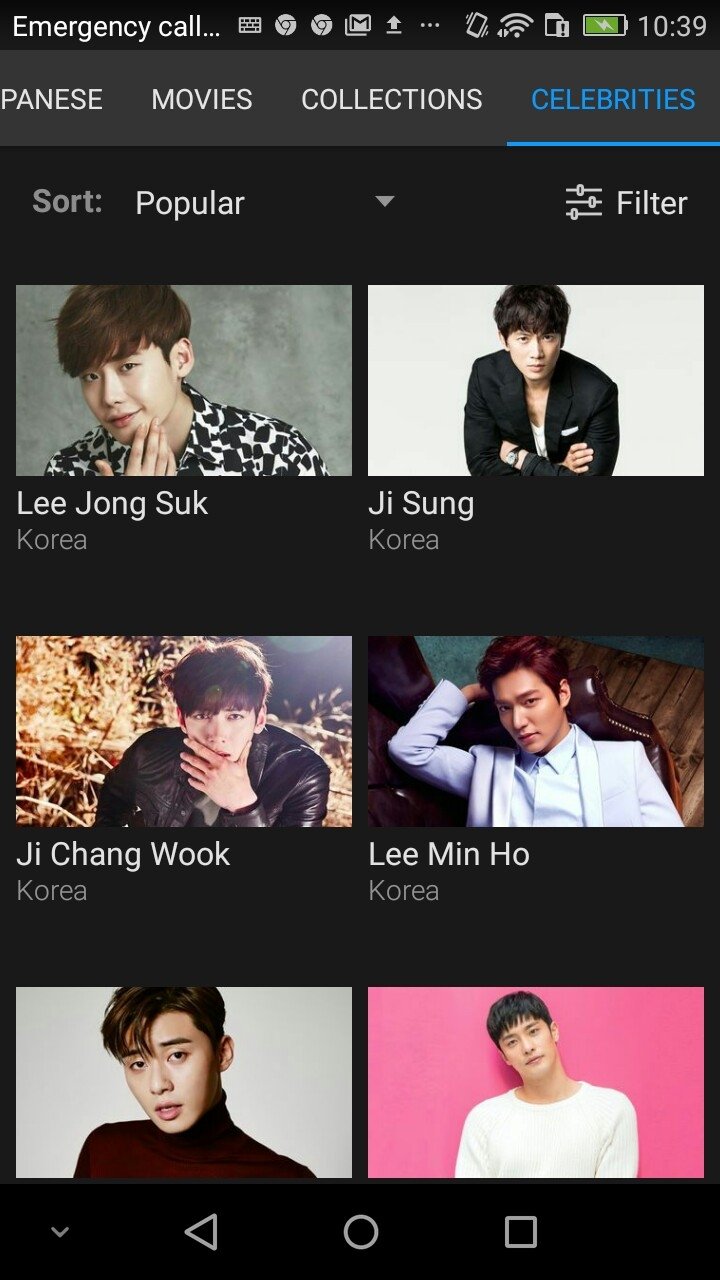Go to the home screen
This screenshot has width=720, height=1280.
(x=360, y=1232)
